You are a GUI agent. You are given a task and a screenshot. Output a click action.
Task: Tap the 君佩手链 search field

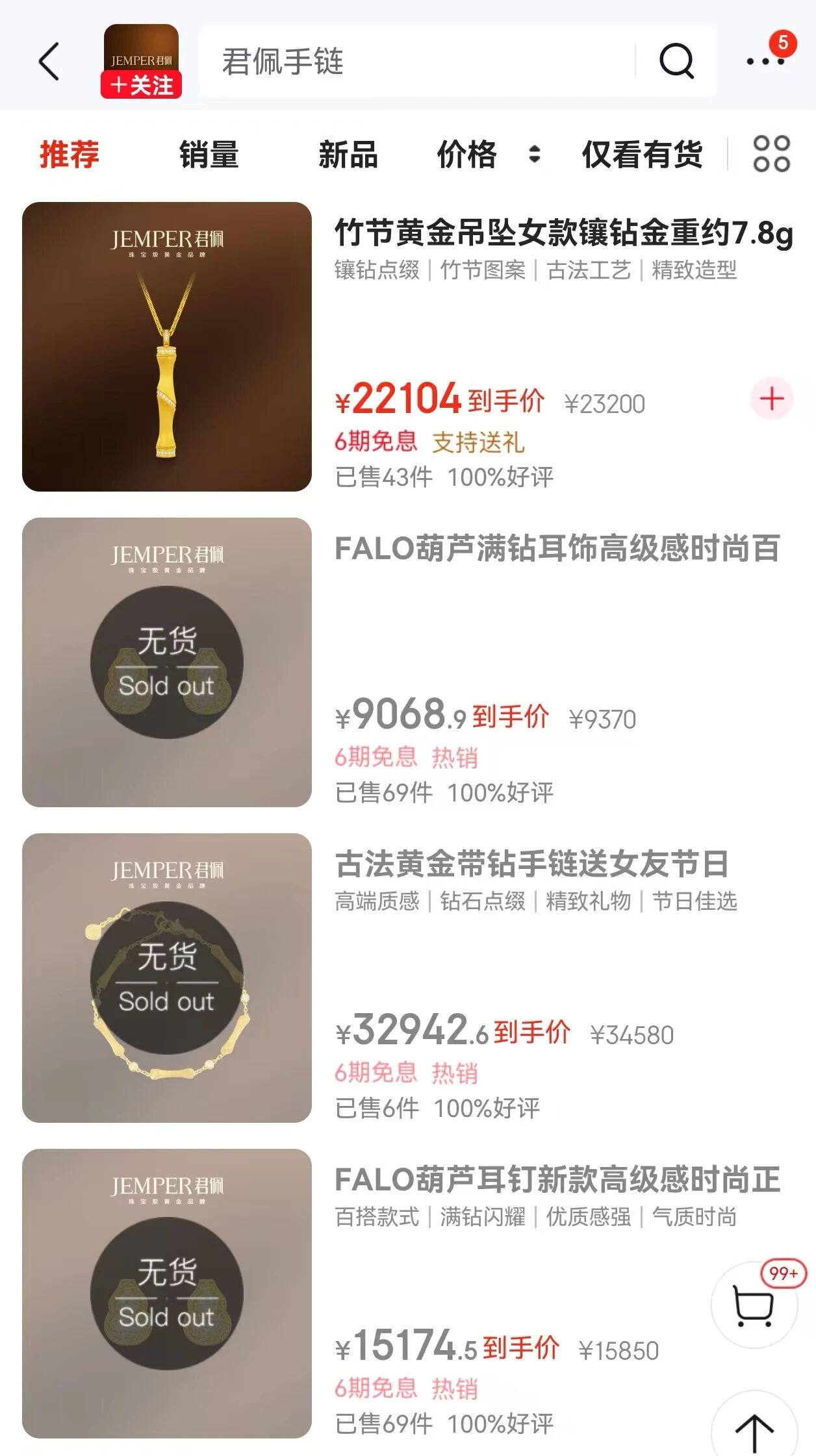[416, 62]
